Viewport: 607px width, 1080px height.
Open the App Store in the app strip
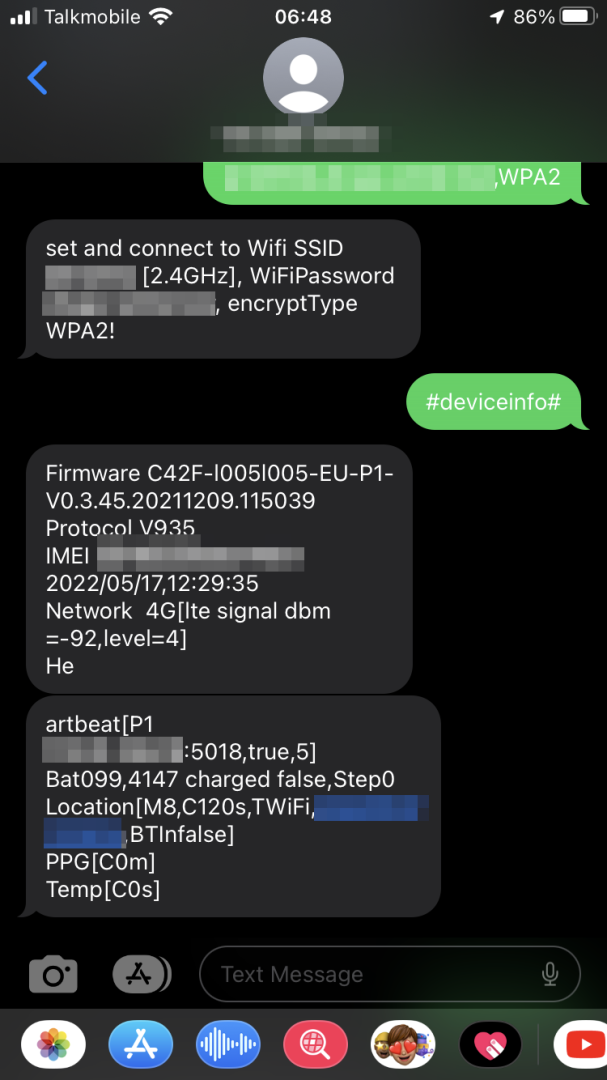[141, 1046]
